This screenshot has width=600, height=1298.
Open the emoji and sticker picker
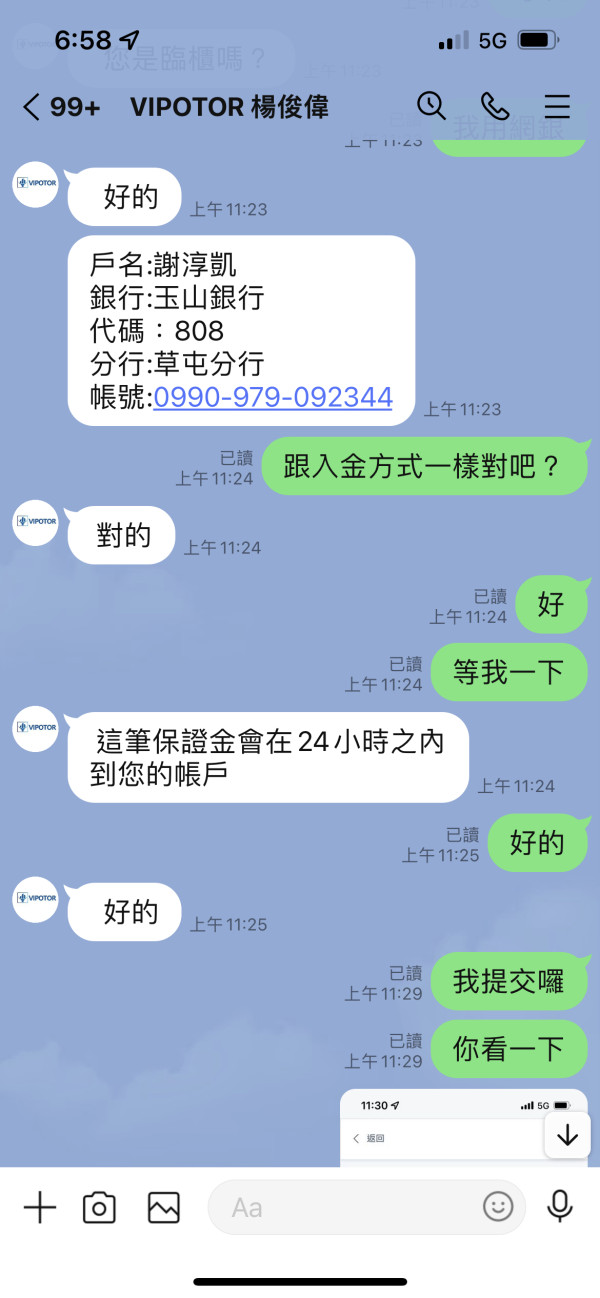pos(498,1207)
